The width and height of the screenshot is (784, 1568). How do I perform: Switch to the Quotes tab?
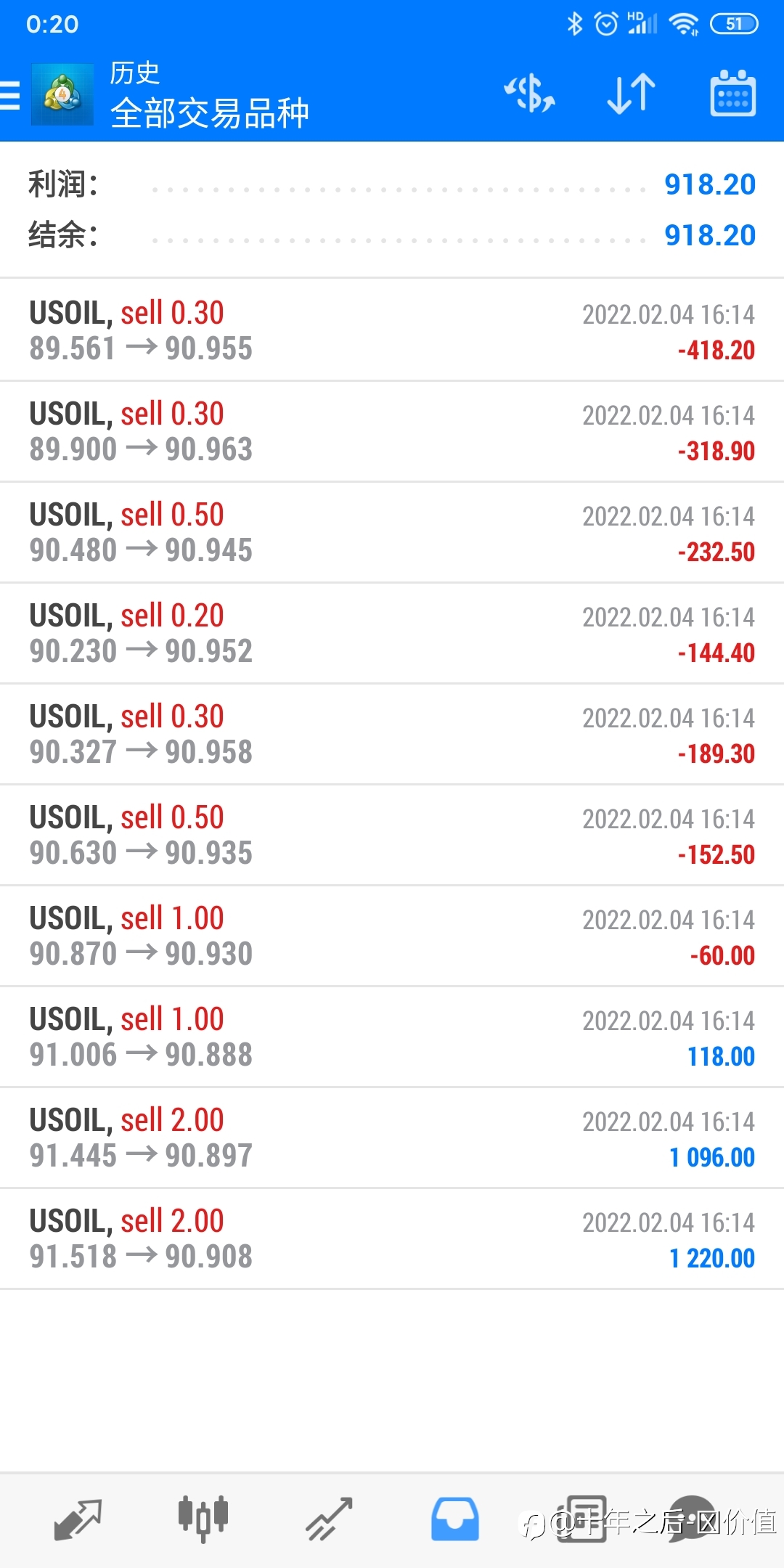click(x=78, y=1519)
